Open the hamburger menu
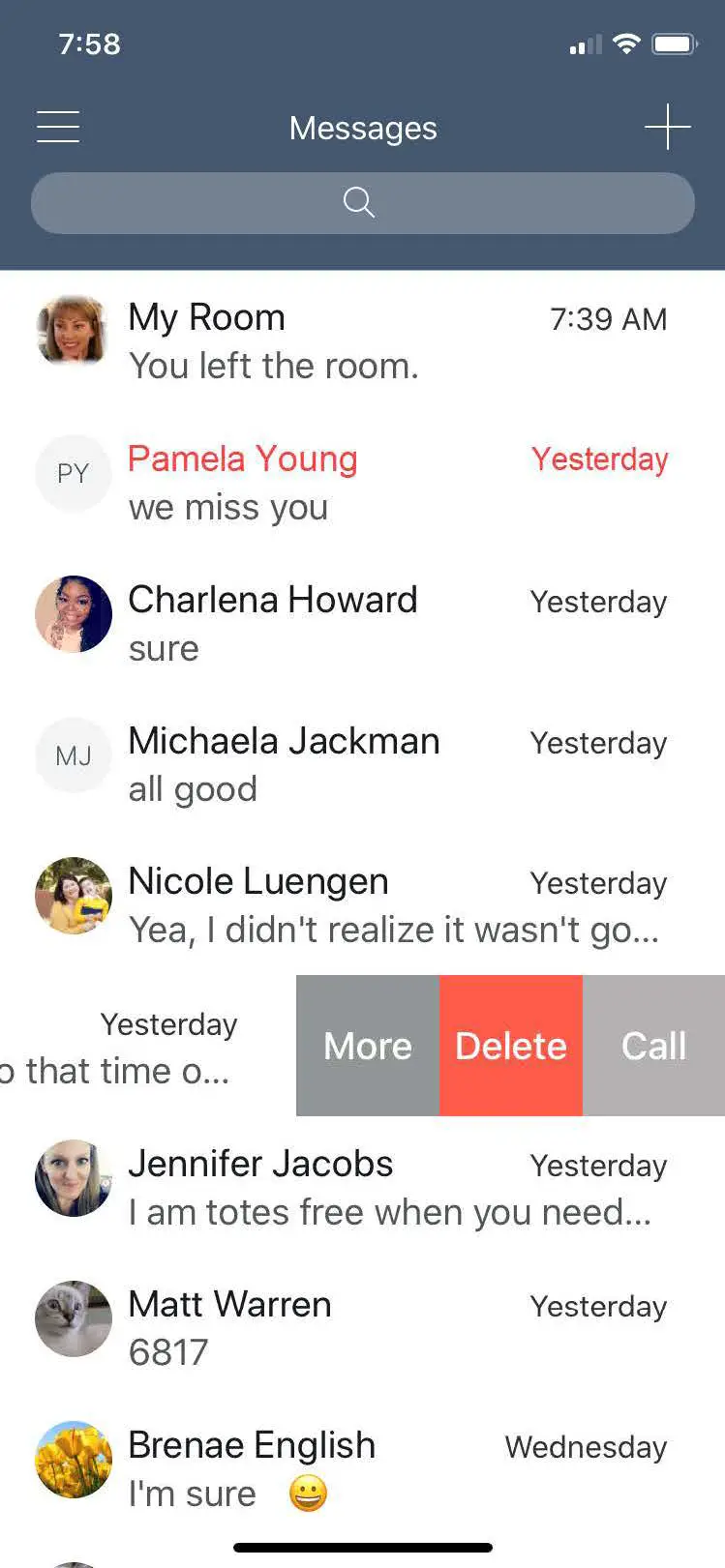This screenshot has height=1568, width=725. pyautogui.click(x=58, y=127)
